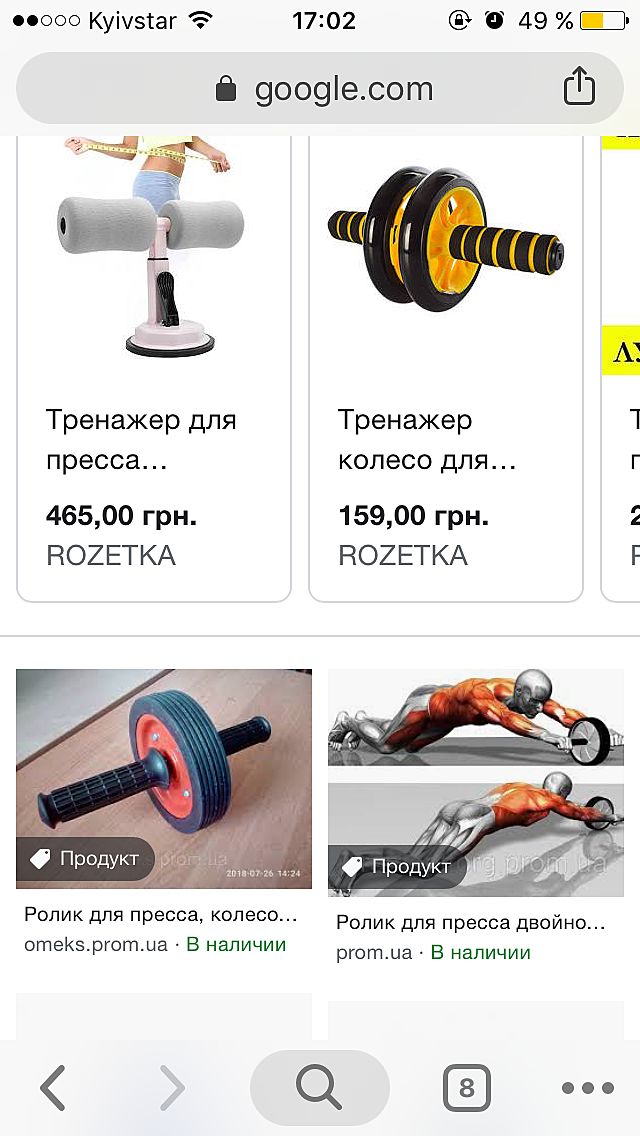This screenshot has width=640, height=1136.
Task: Open the three-dot browser menu
Action: point(588,1088)
